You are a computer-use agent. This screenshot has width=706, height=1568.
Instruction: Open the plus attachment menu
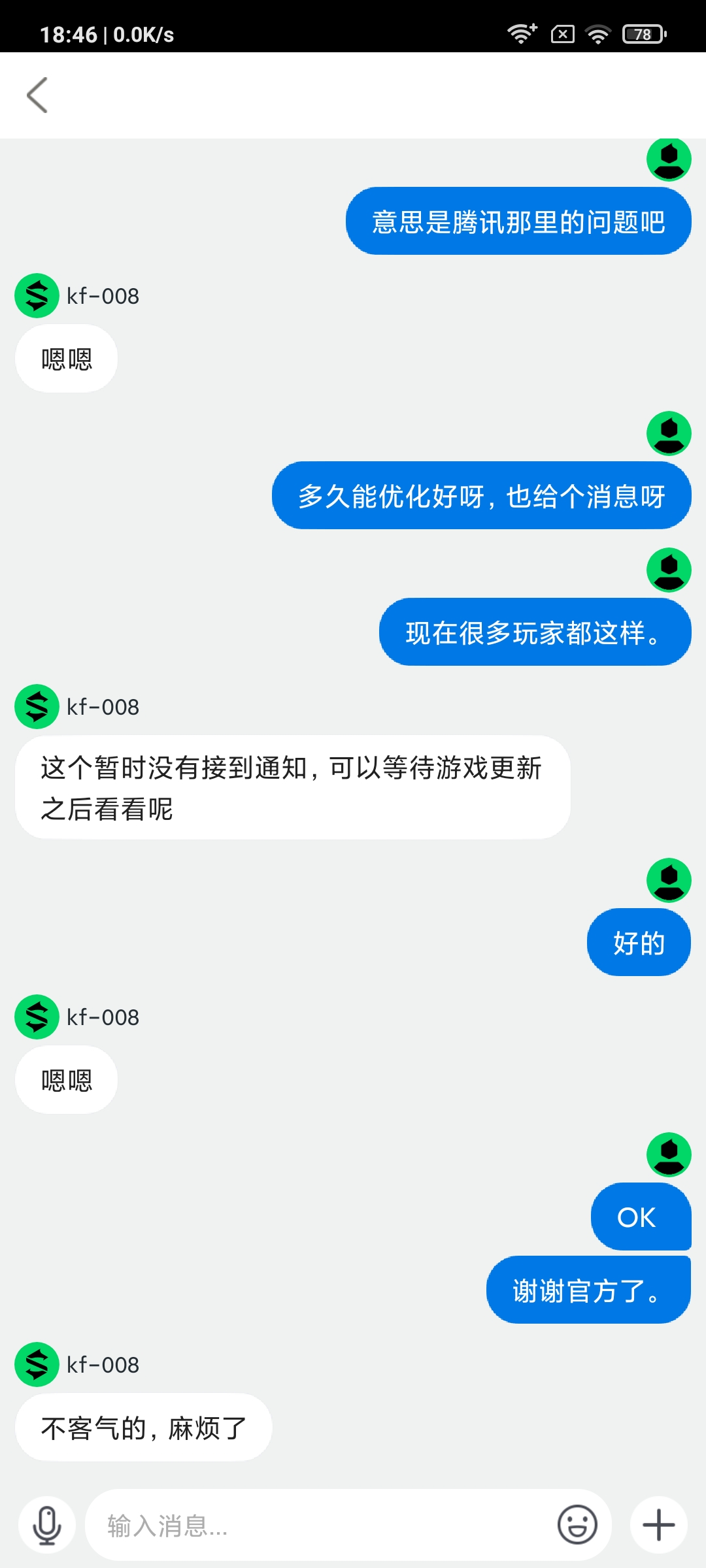click(x=659, y=1526)
